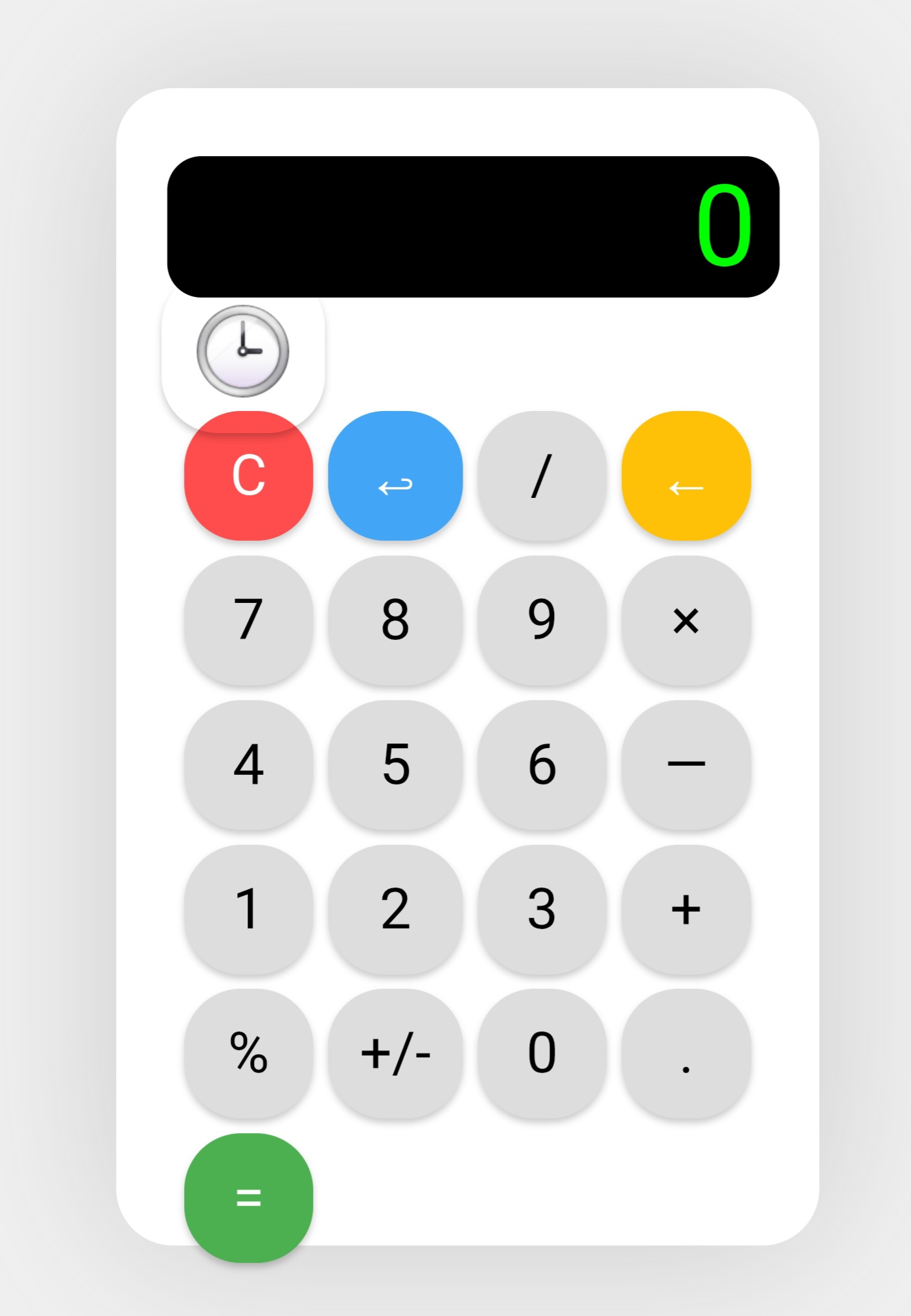Enter digit 7
This screenshot has width=911, height=1316.
point(249,620)
